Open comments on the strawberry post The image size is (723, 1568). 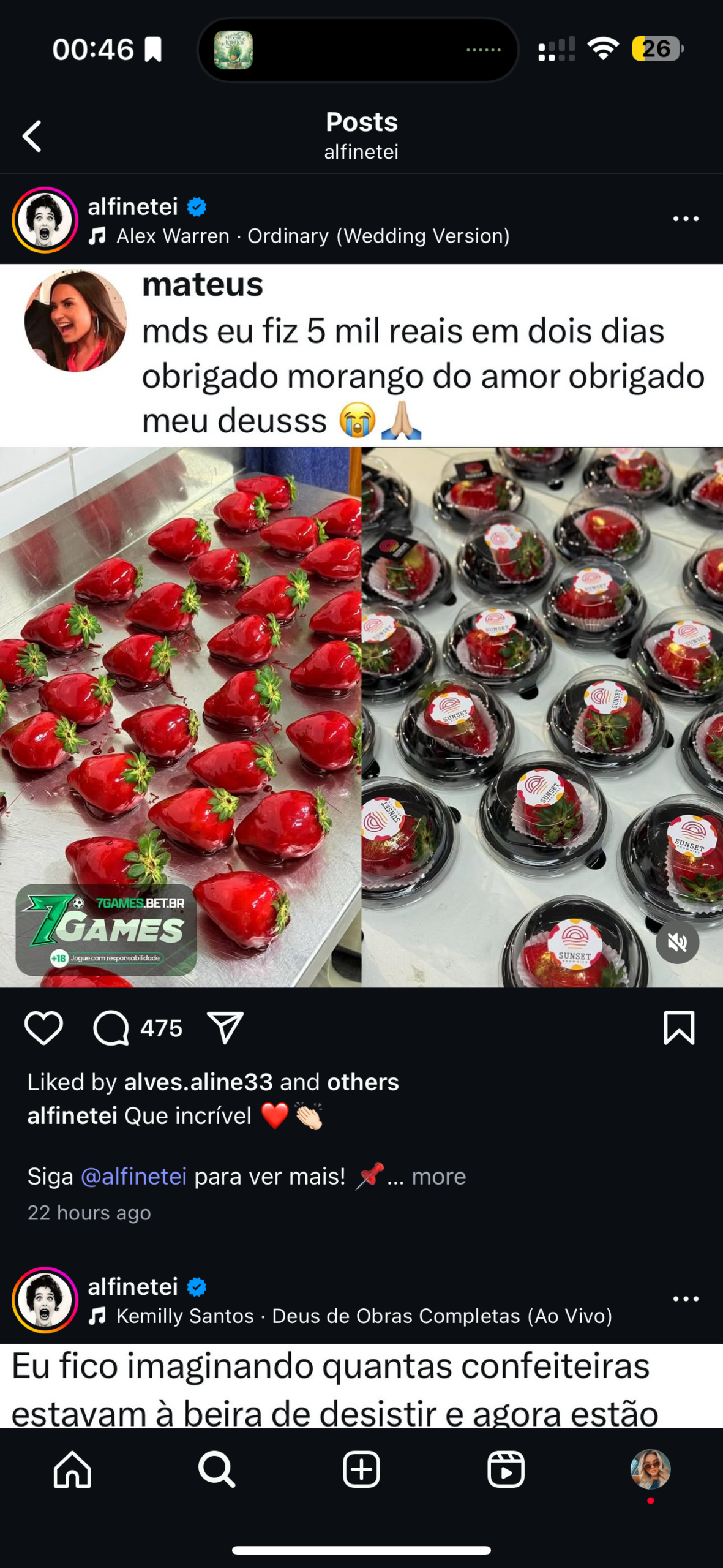click(x=111, y=1028)
